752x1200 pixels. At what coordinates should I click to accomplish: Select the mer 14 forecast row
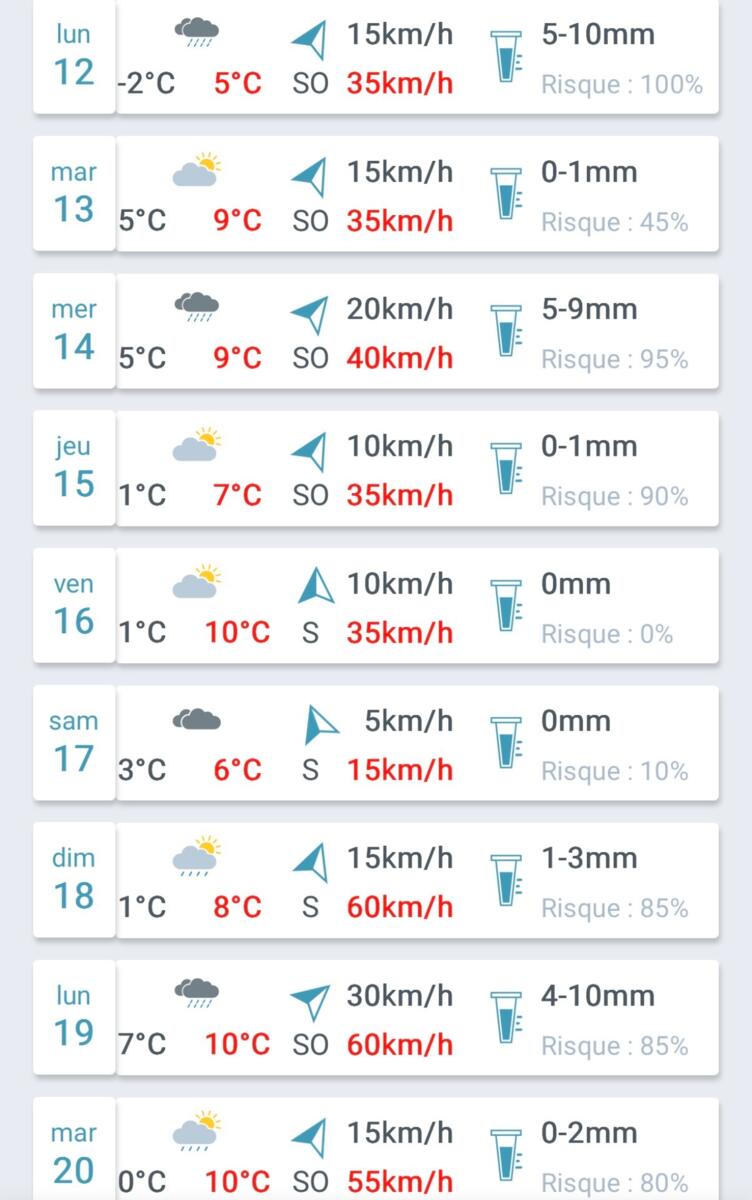[x=376, y=331]
